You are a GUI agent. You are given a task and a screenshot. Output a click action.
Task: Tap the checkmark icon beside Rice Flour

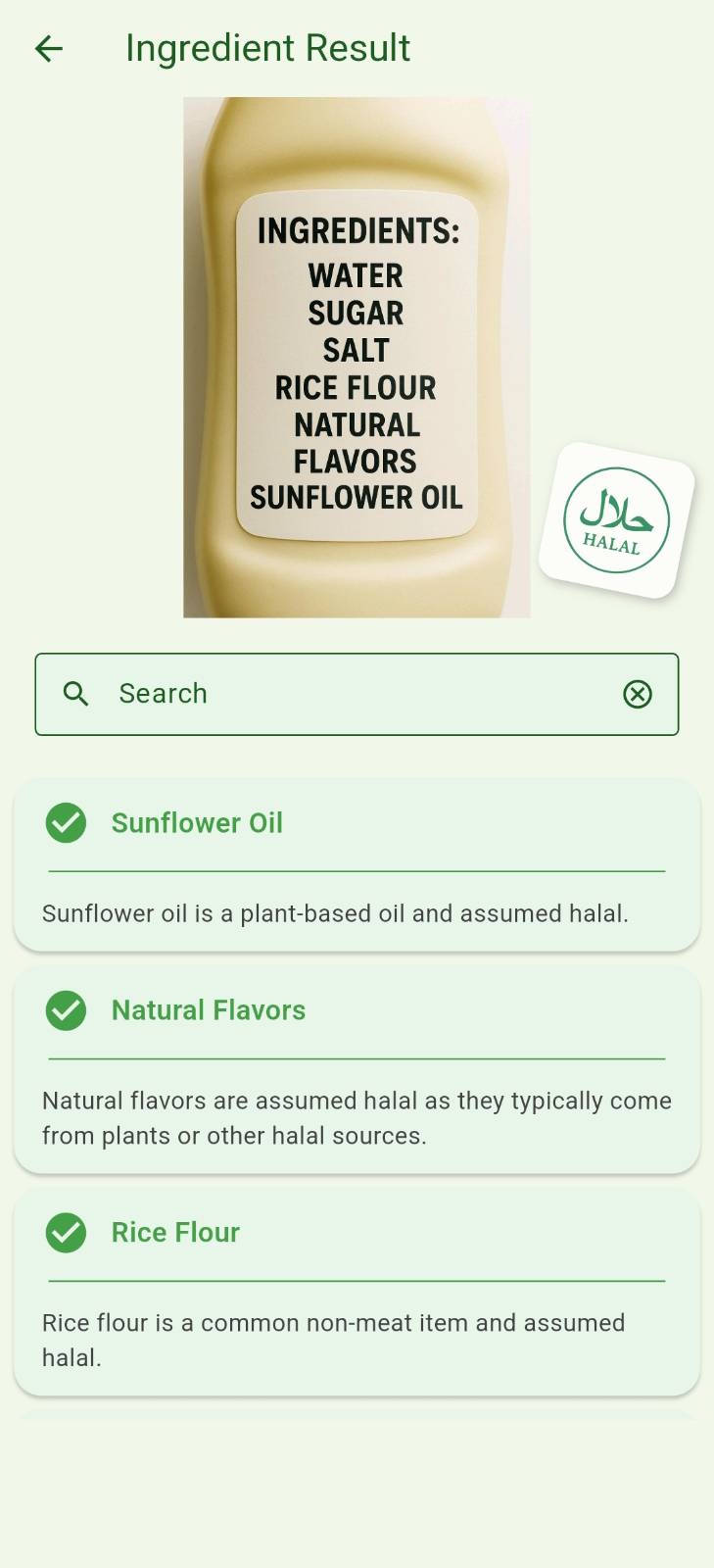pyautogui.click(x=66, y=1233)
